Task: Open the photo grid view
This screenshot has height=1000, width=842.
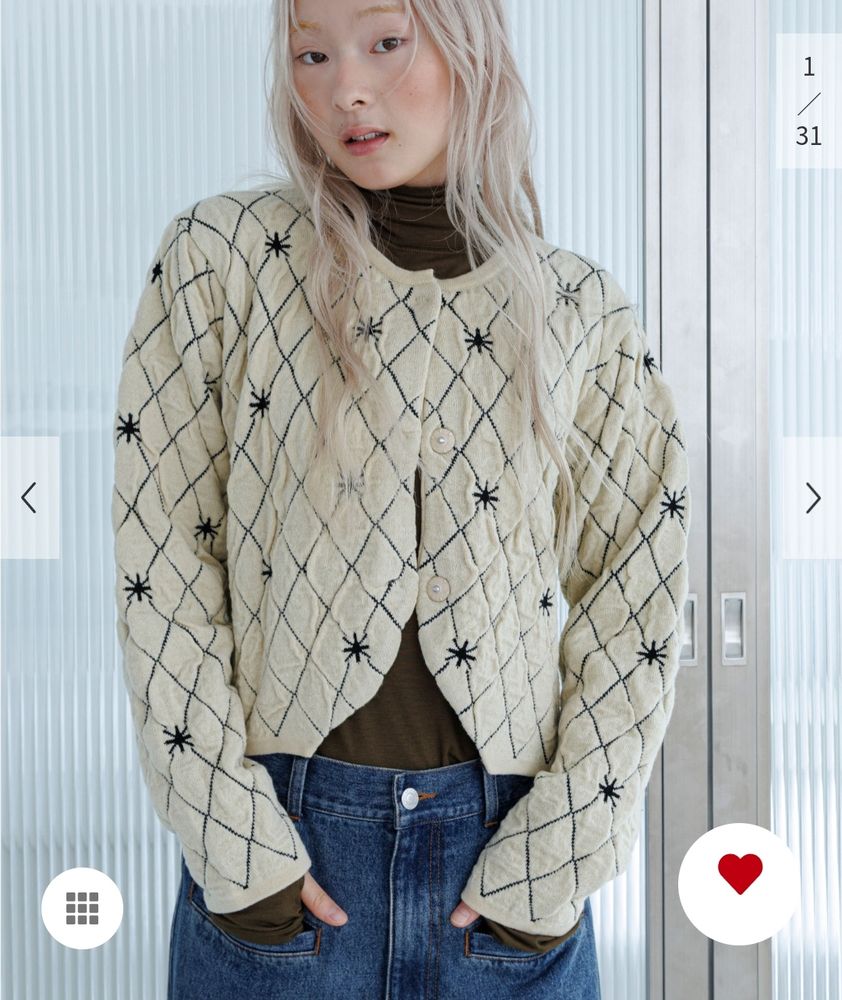Action: coord(82,908)
